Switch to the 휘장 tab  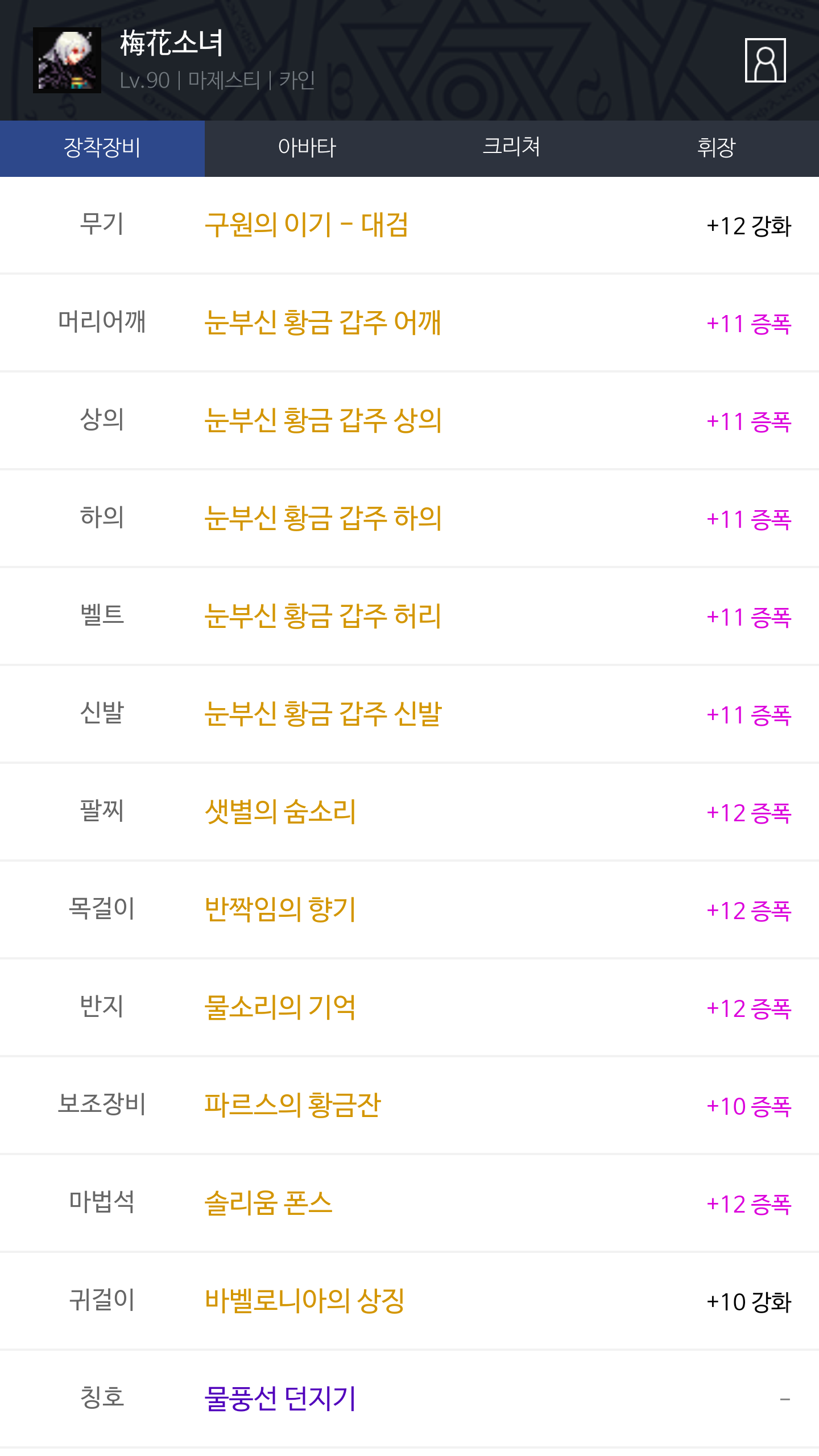click(x=717, y=148)
